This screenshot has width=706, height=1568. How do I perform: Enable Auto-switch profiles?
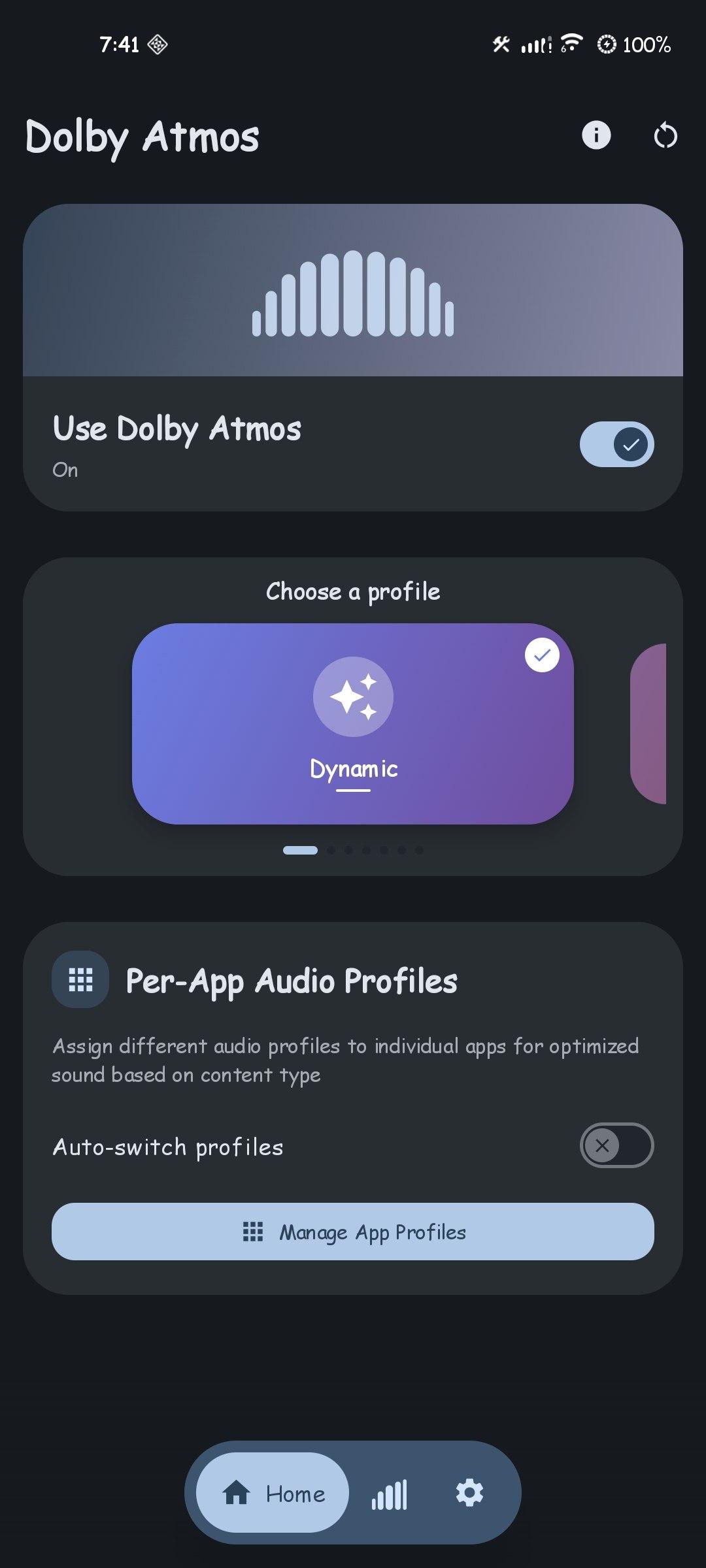[x=616, y=1145]
